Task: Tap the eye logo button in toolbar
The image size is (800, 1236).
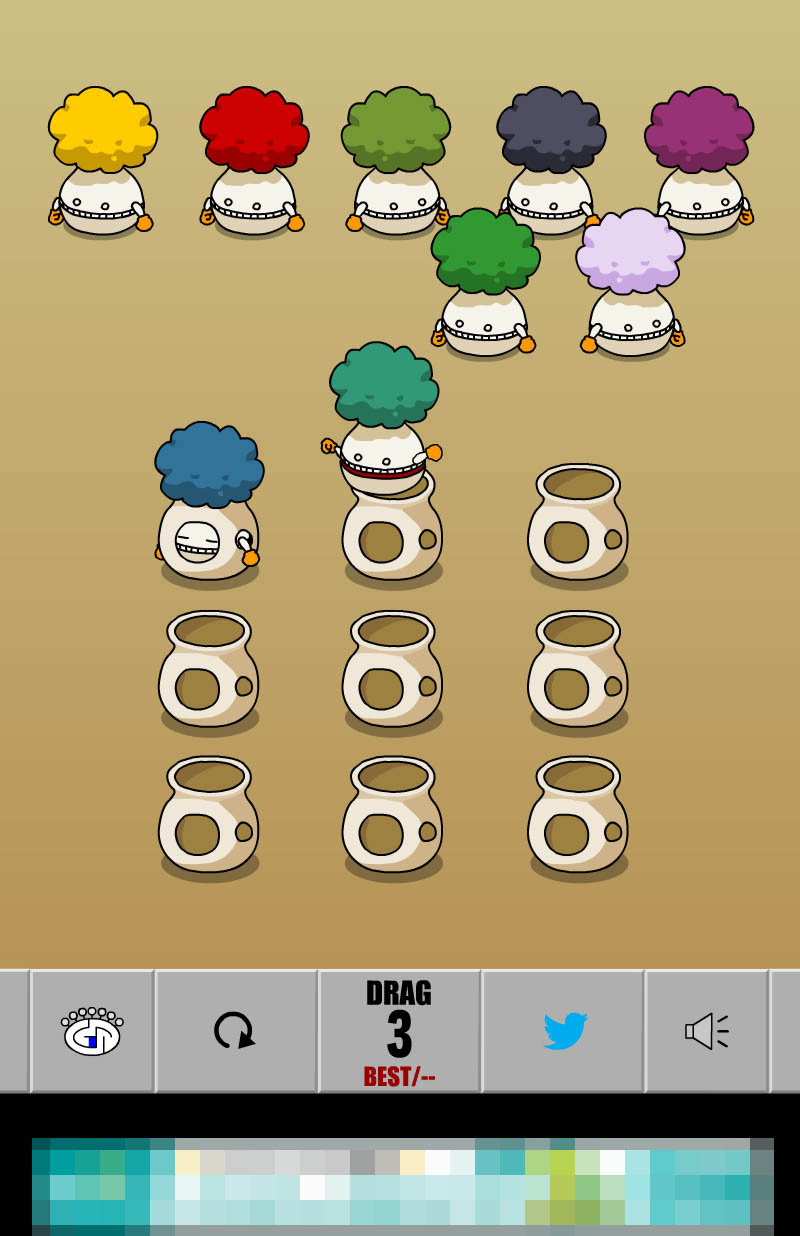Action: point(92,1031)
